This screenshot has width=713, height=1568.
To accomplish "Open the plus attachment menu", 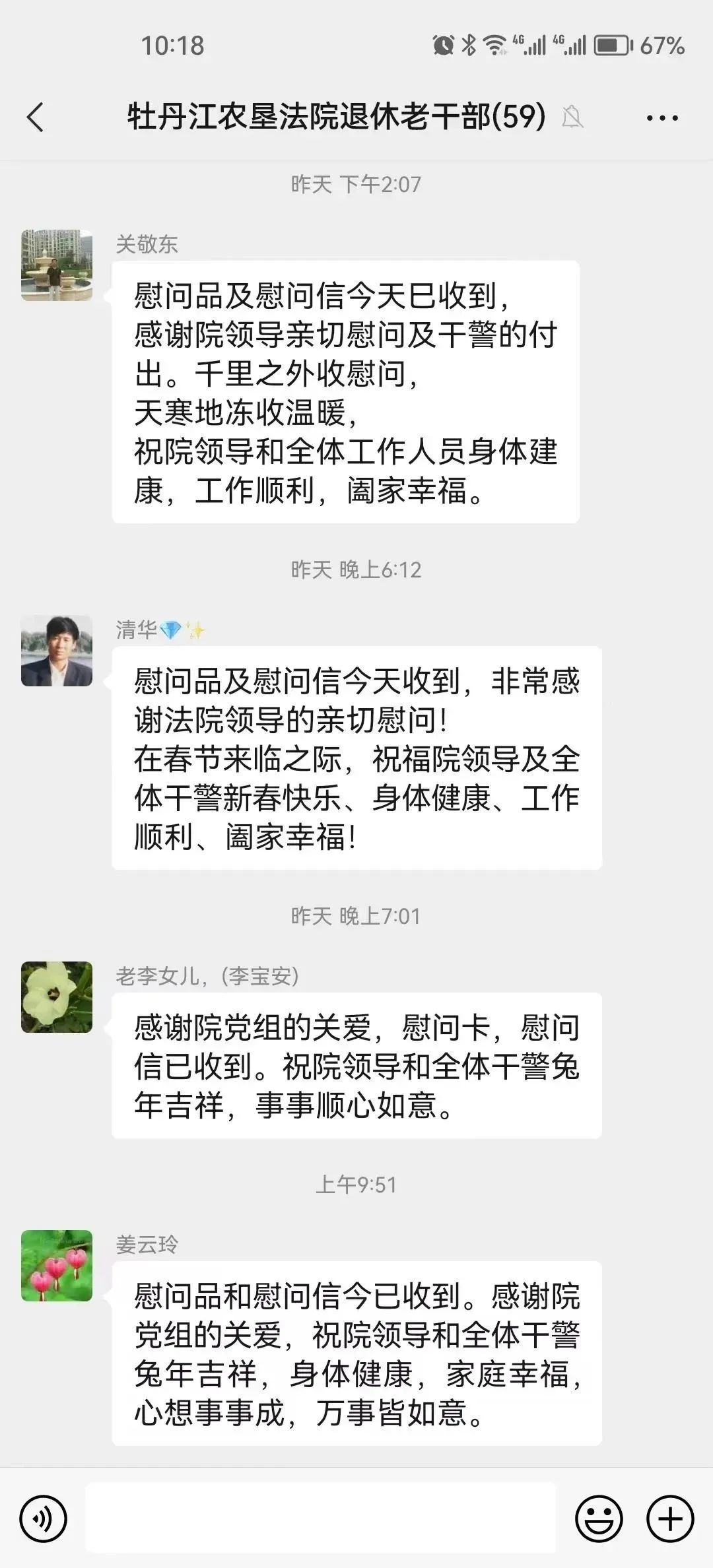I will coord(669,1519).
